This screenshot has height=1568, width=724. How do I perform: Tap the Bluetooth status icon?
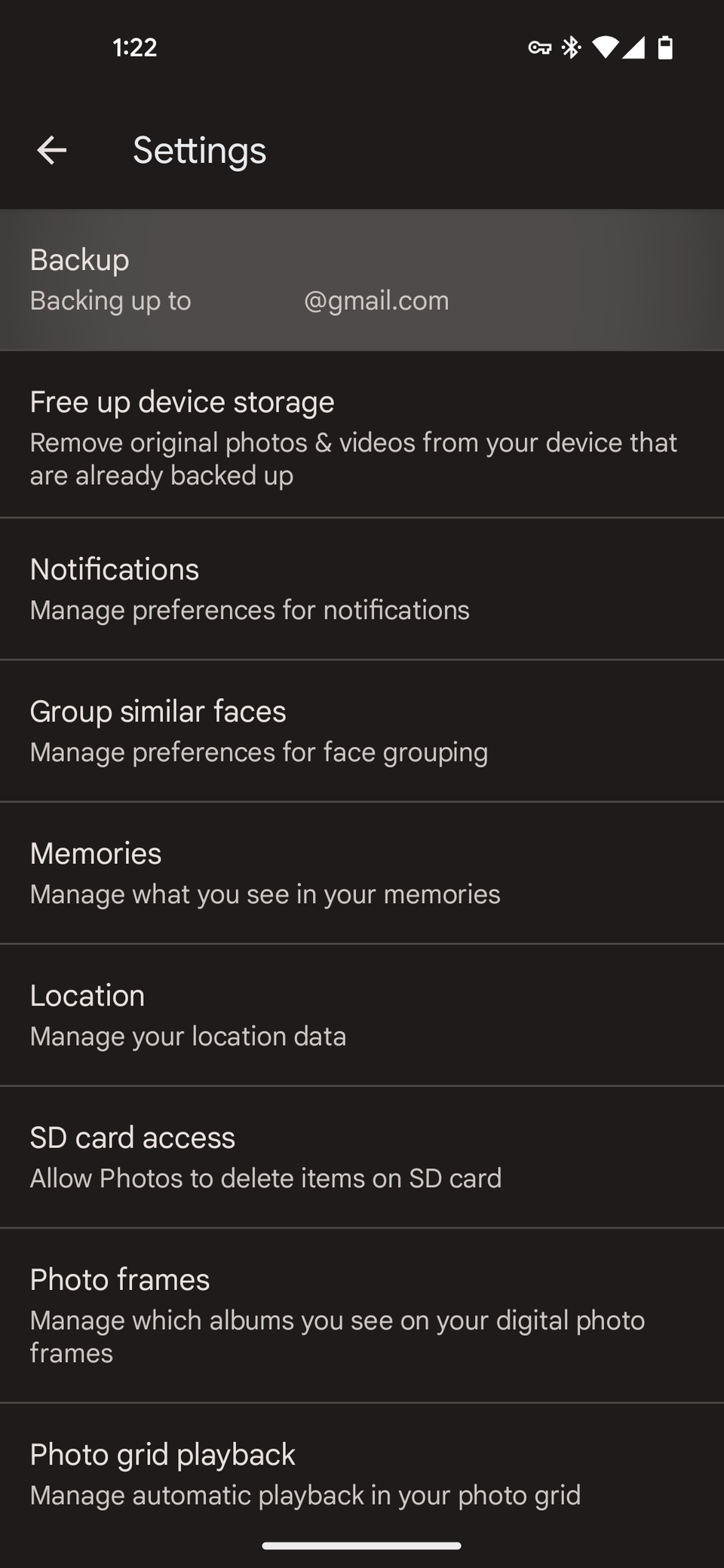tap(571, 47)
